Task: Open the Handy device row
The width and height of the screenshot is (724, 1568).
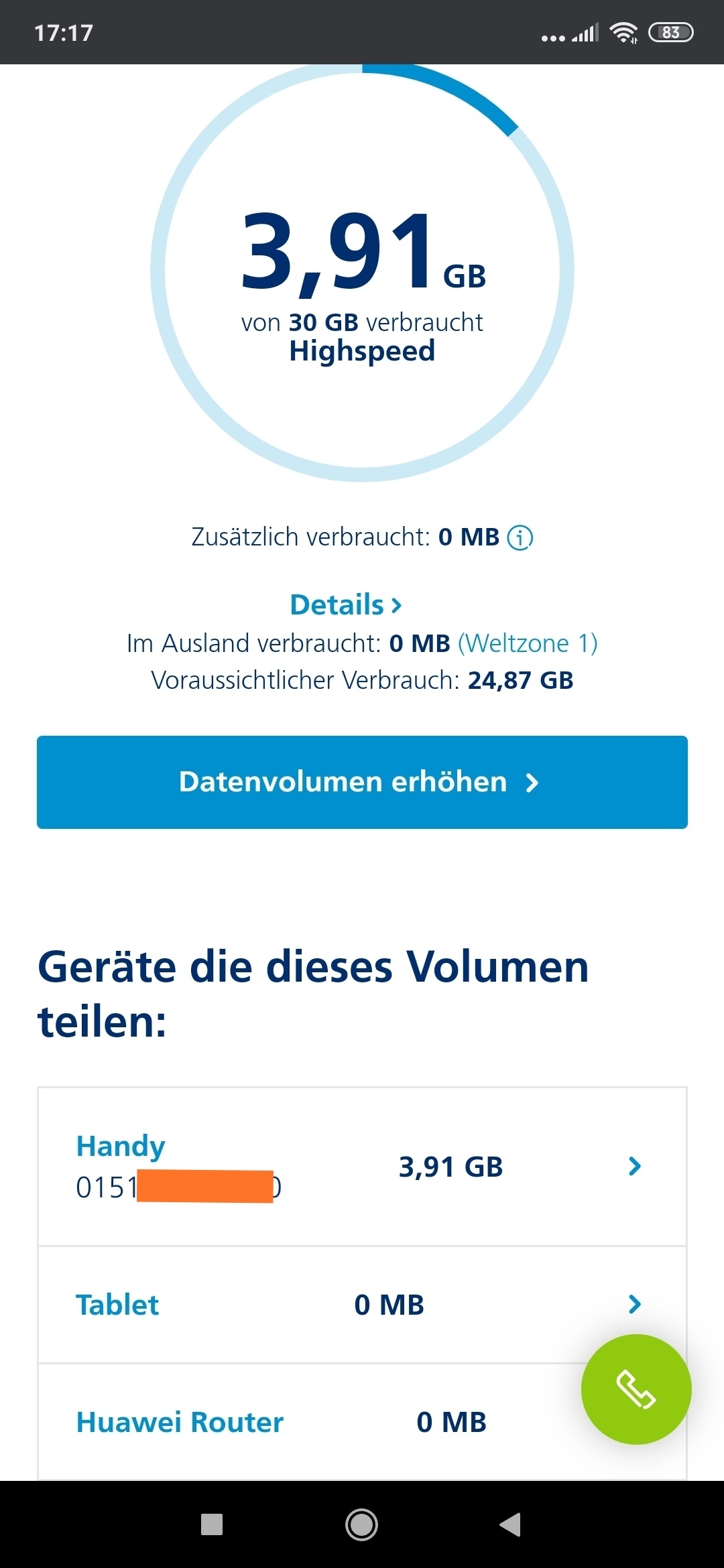Action: 362,1167
